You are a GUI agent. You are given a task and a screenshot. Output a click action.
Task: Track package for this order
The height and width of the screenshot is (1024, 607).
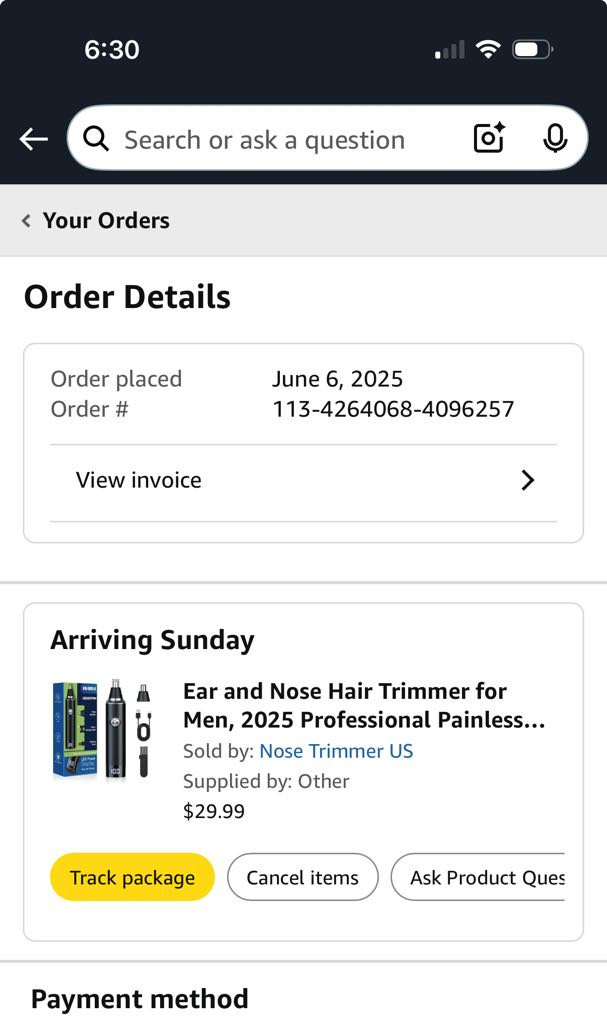[x=132, y=877]
